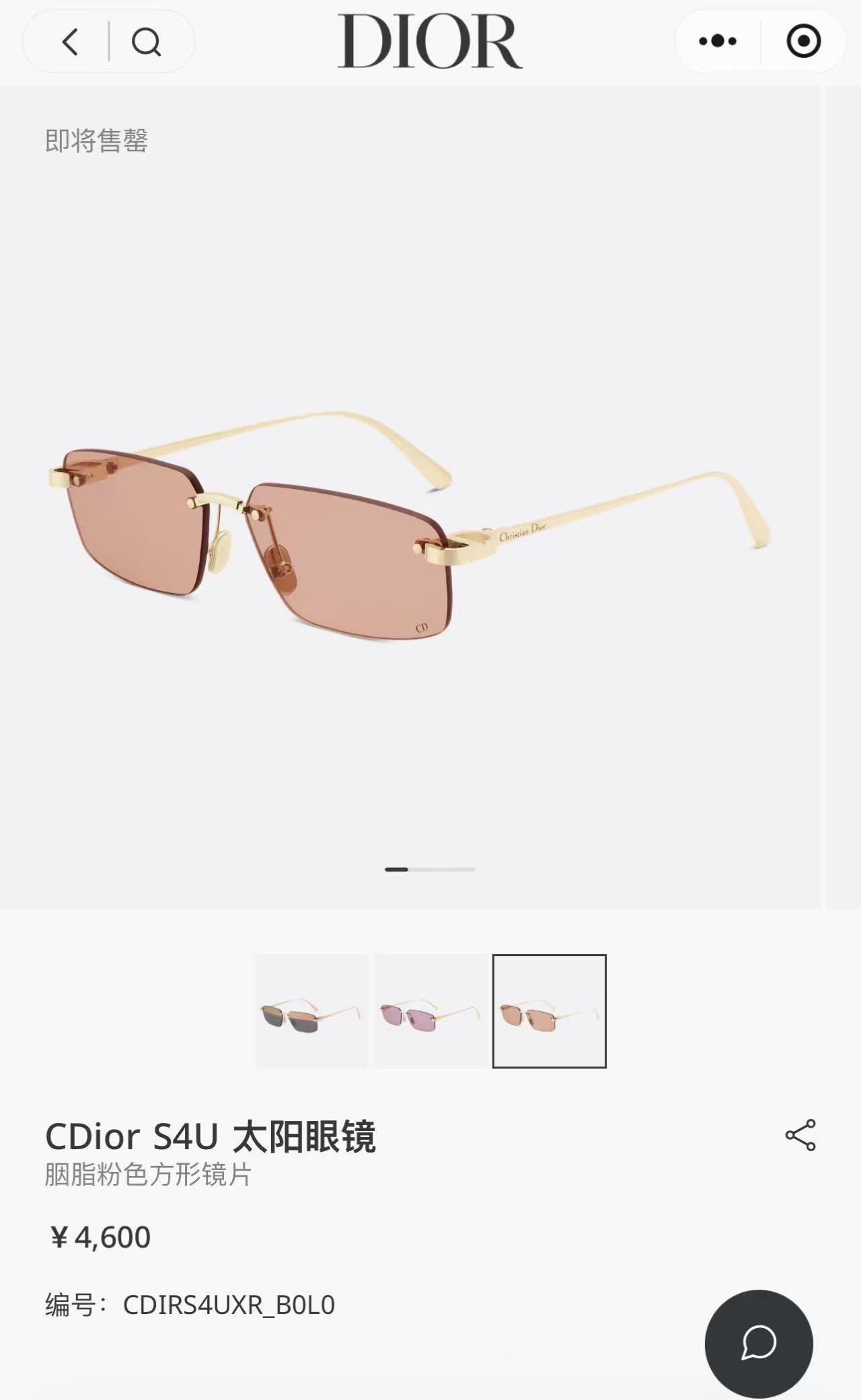Share the CDior S4U sunglasses
Viewport: 861px width, 1400px height.
800,1135
